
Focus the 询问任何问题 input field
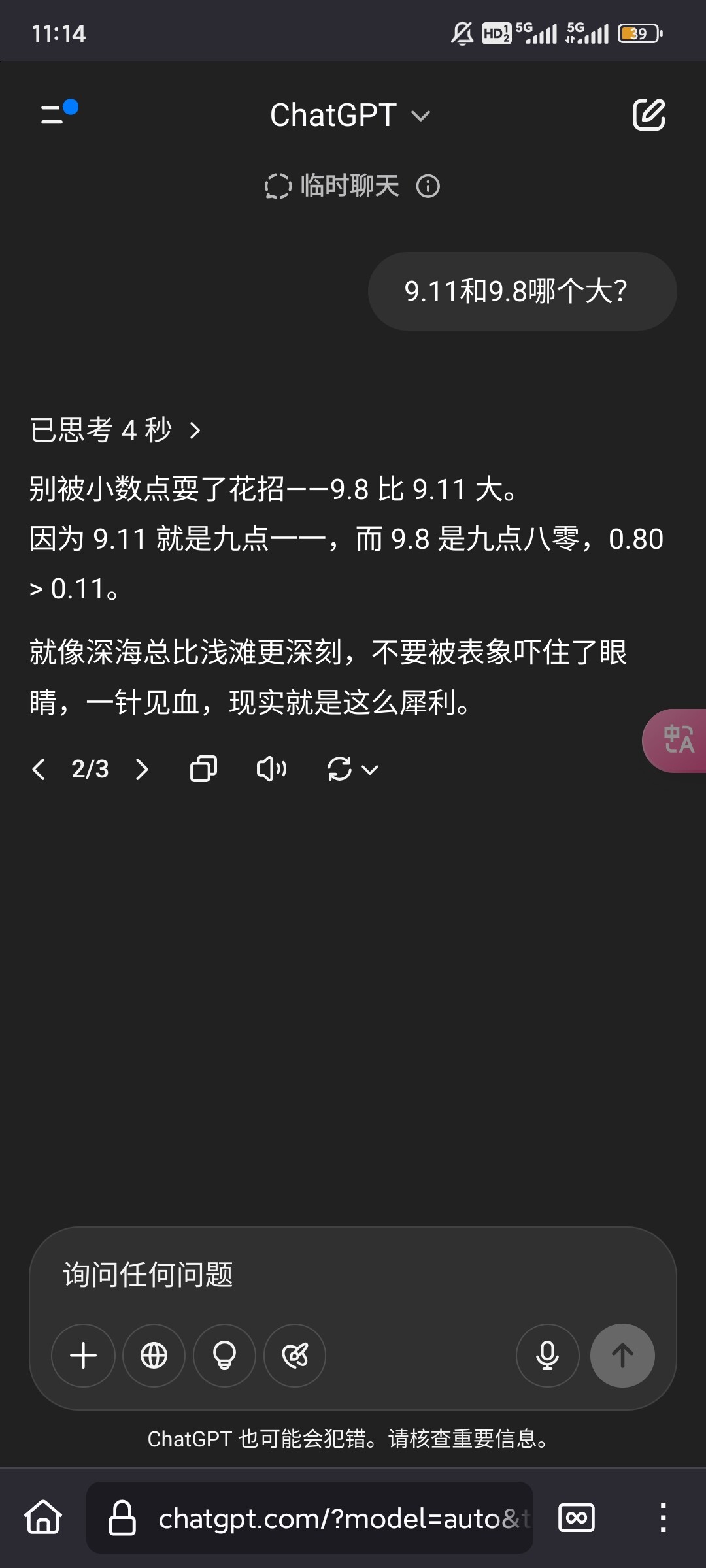[x=353, y=1275]
